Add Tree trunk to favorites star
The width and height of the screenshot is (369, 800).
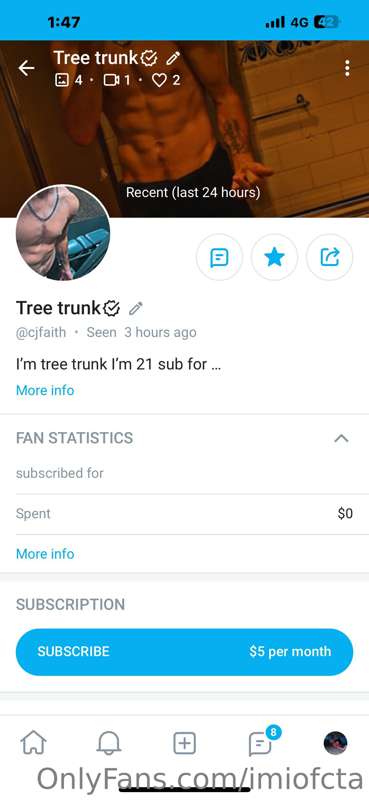(x=274, y=258)
